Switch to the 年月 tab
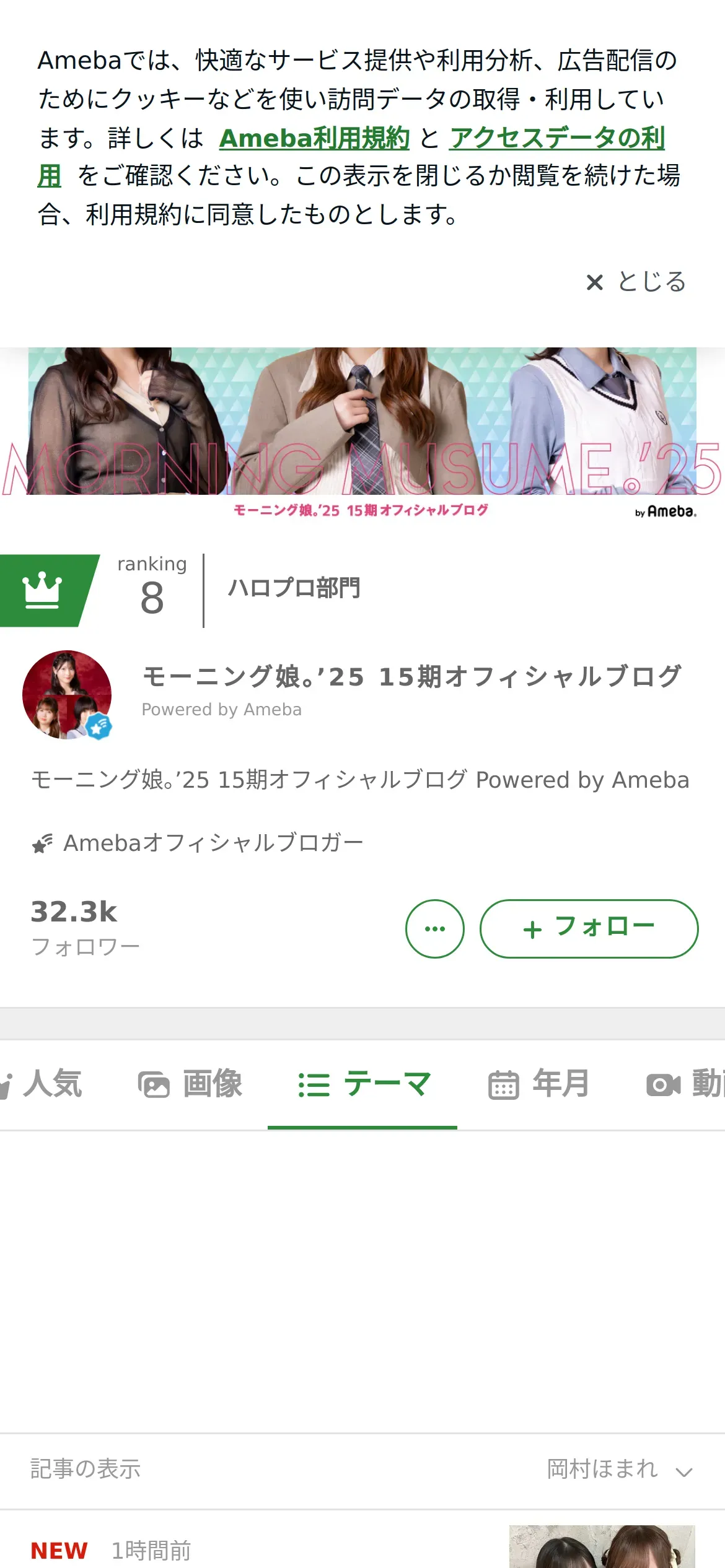 coord(538,1084)
